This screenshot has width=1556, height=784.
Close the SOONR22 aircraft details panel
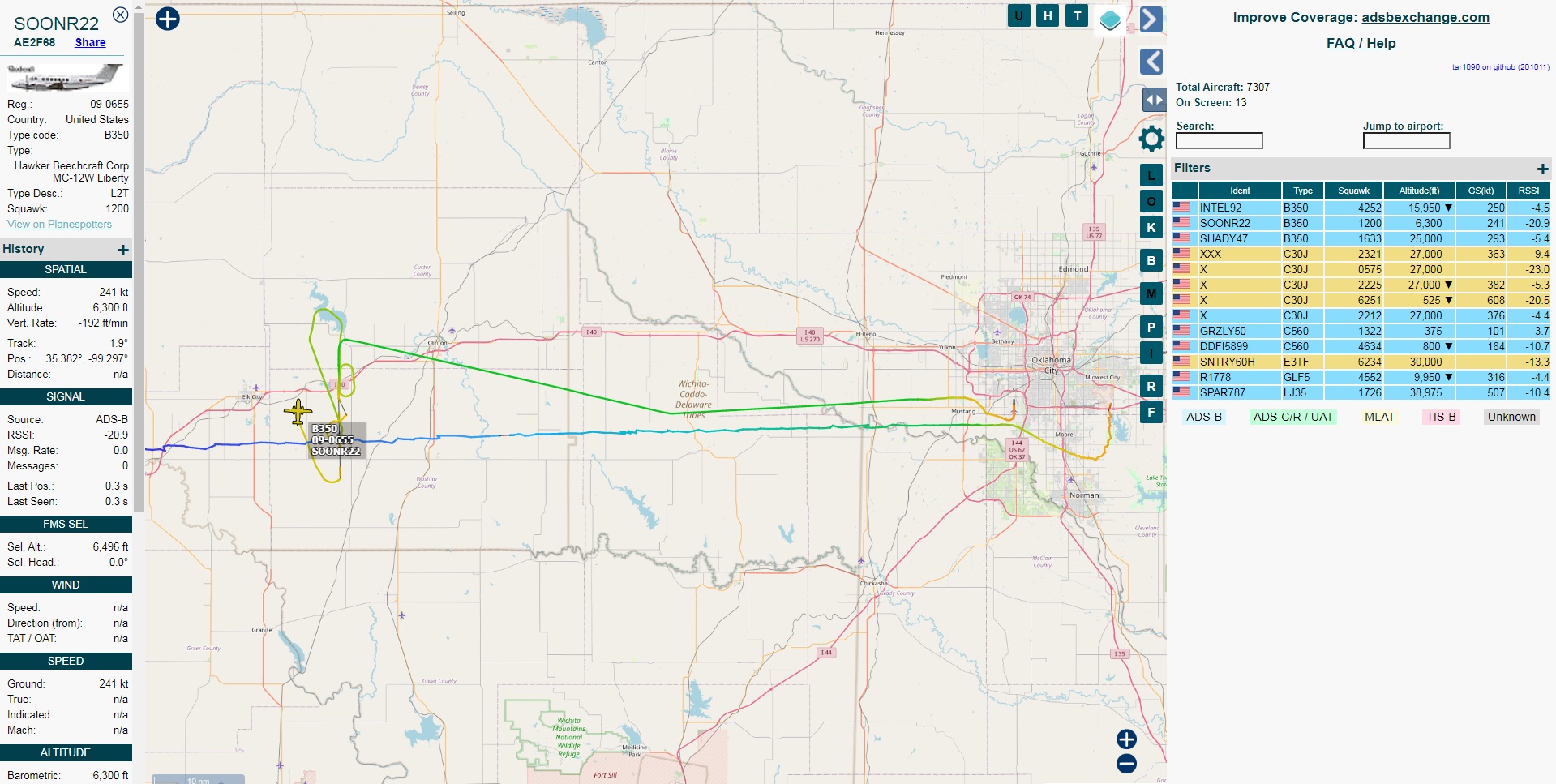pos(120,15)
